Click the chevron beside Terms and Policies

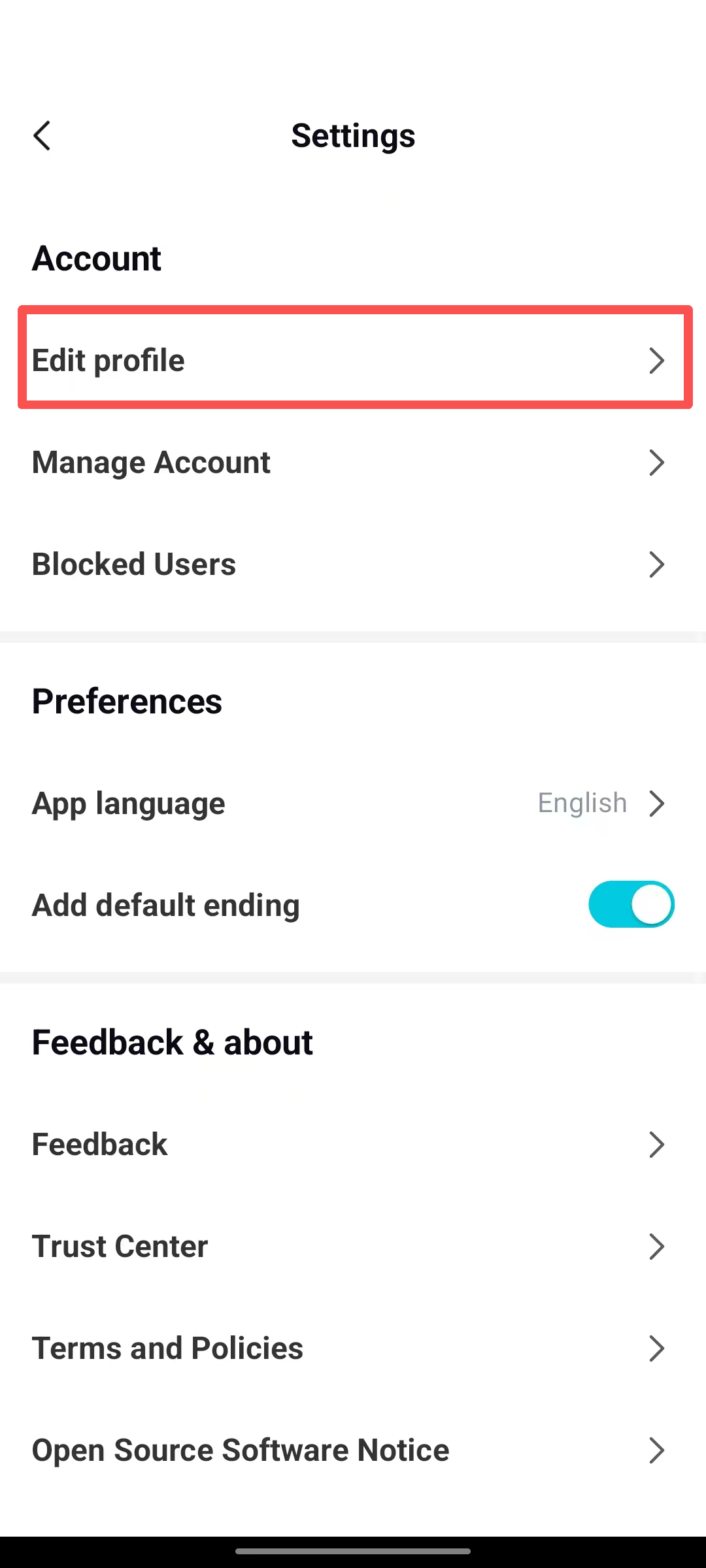click(658, 1348)
